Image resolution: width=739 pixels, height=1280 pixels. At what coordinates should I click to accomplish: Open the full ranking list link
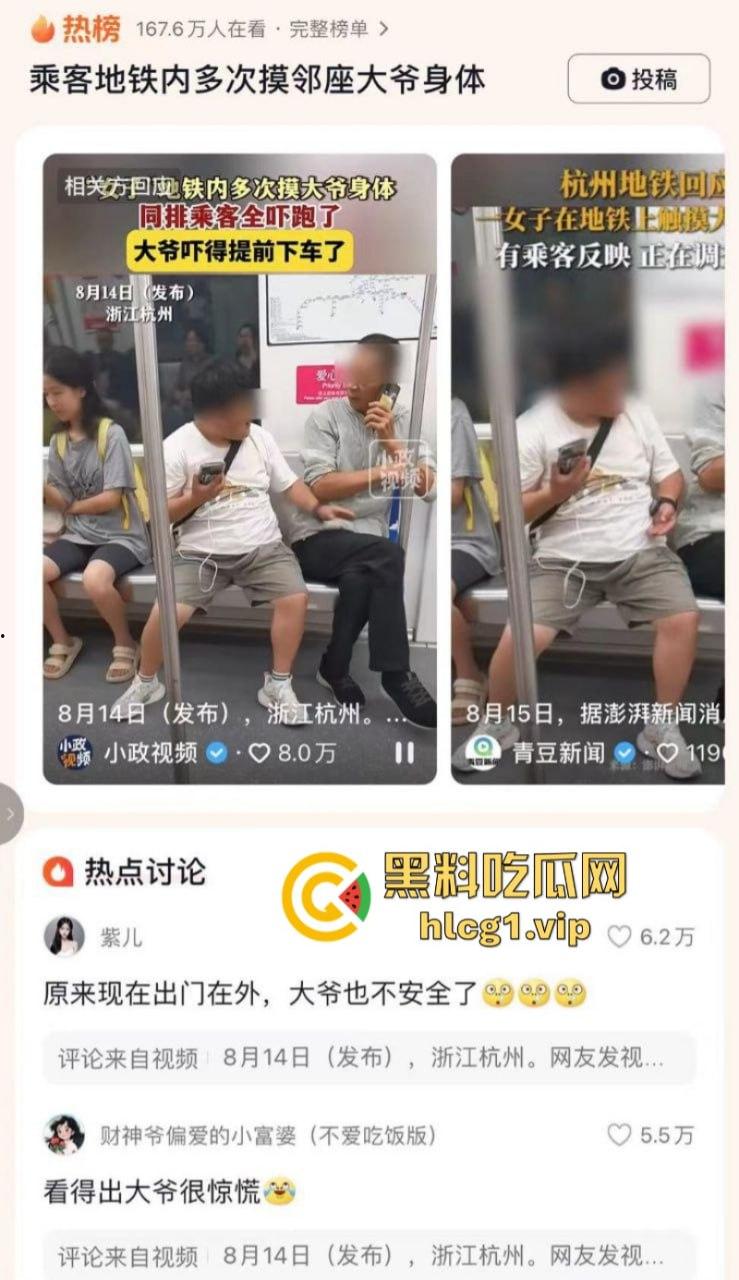click(338, 30)
